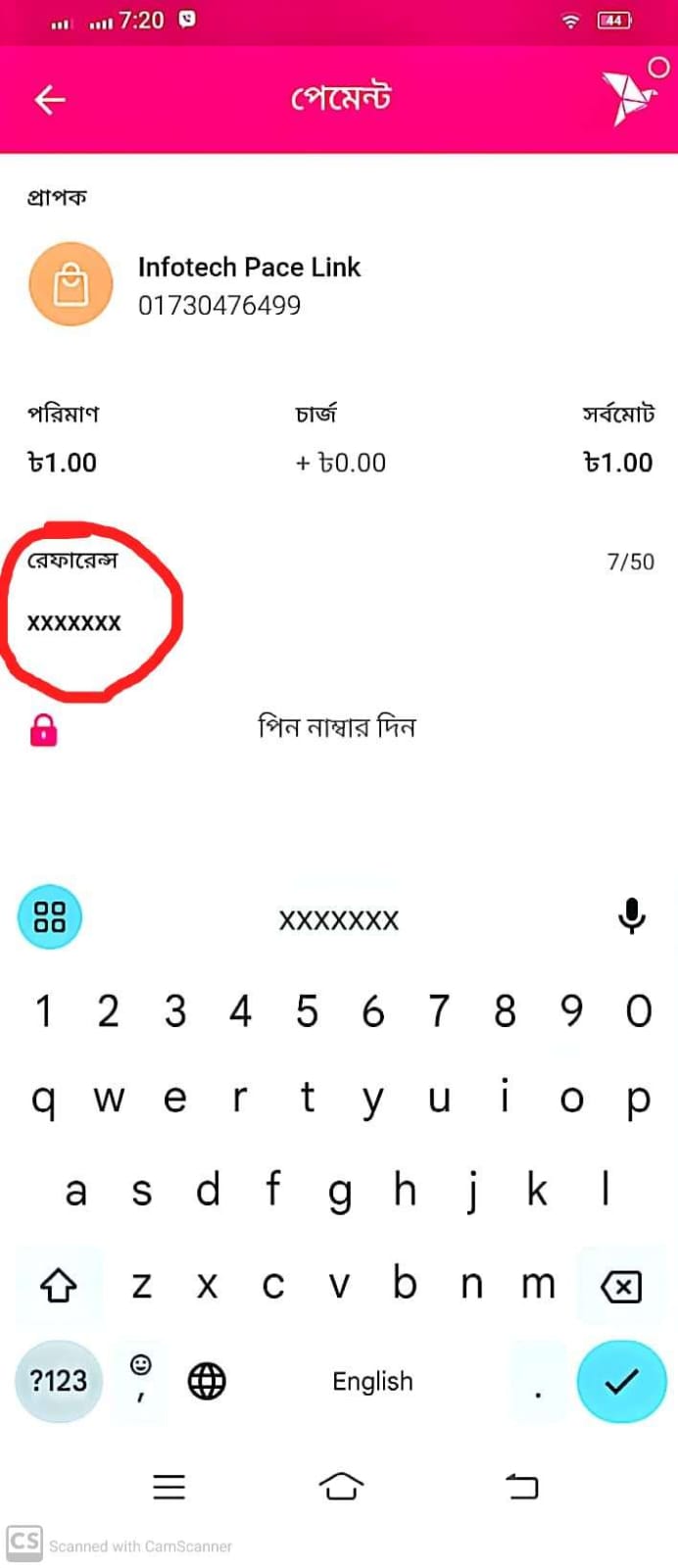The height and width of the screenshot is (1568, 678).
Task: Open the keyboard tools grid button
Action: point(50,917)
